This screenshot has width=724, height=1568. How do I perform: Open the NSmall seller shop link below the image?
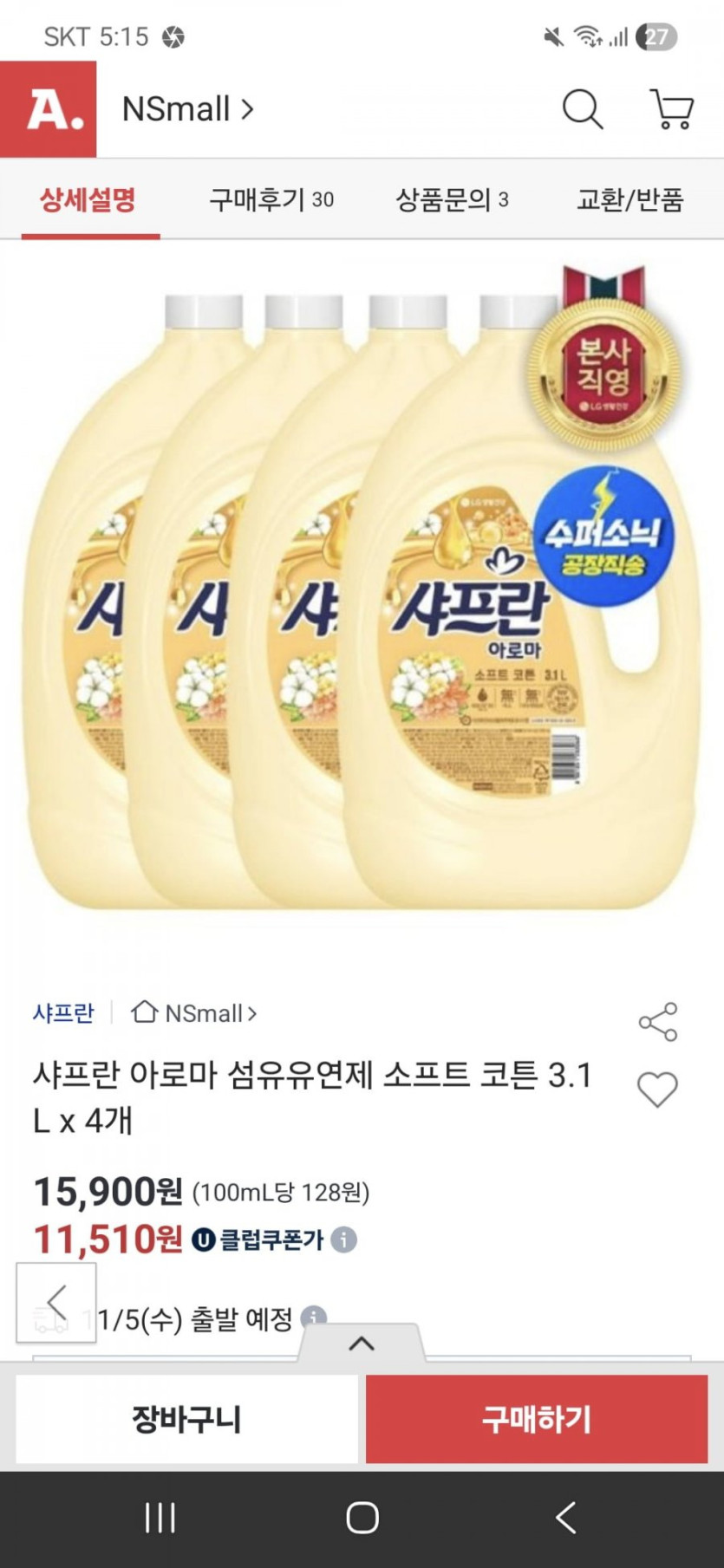(x=194, y=1012)
